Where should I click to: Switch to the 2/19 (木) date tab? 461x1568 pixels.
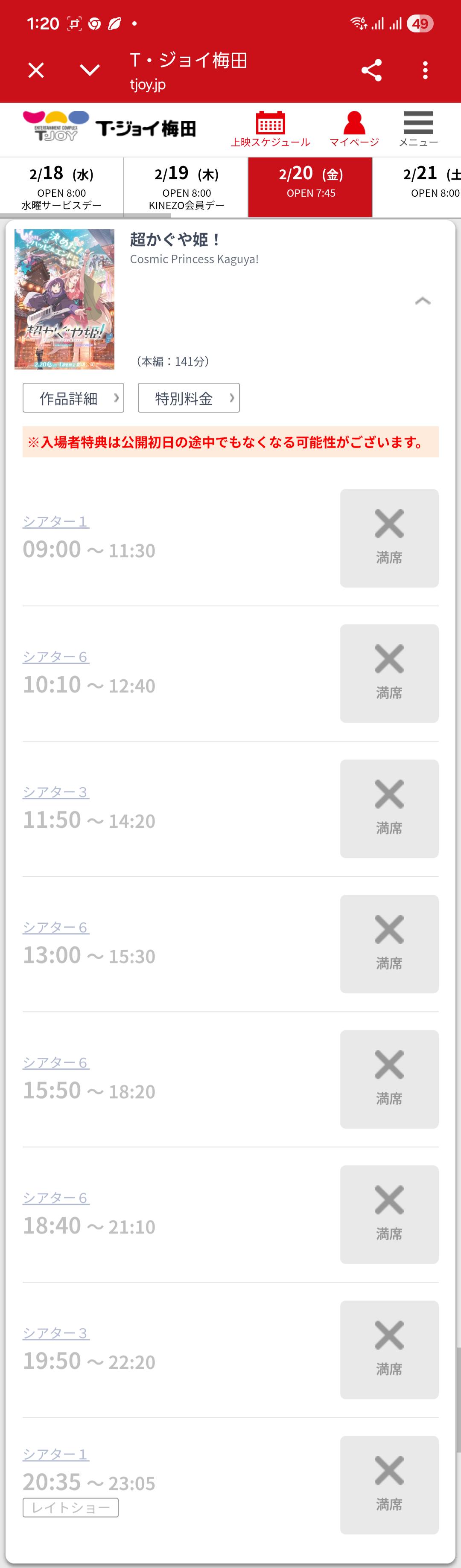tap(186, 187)
